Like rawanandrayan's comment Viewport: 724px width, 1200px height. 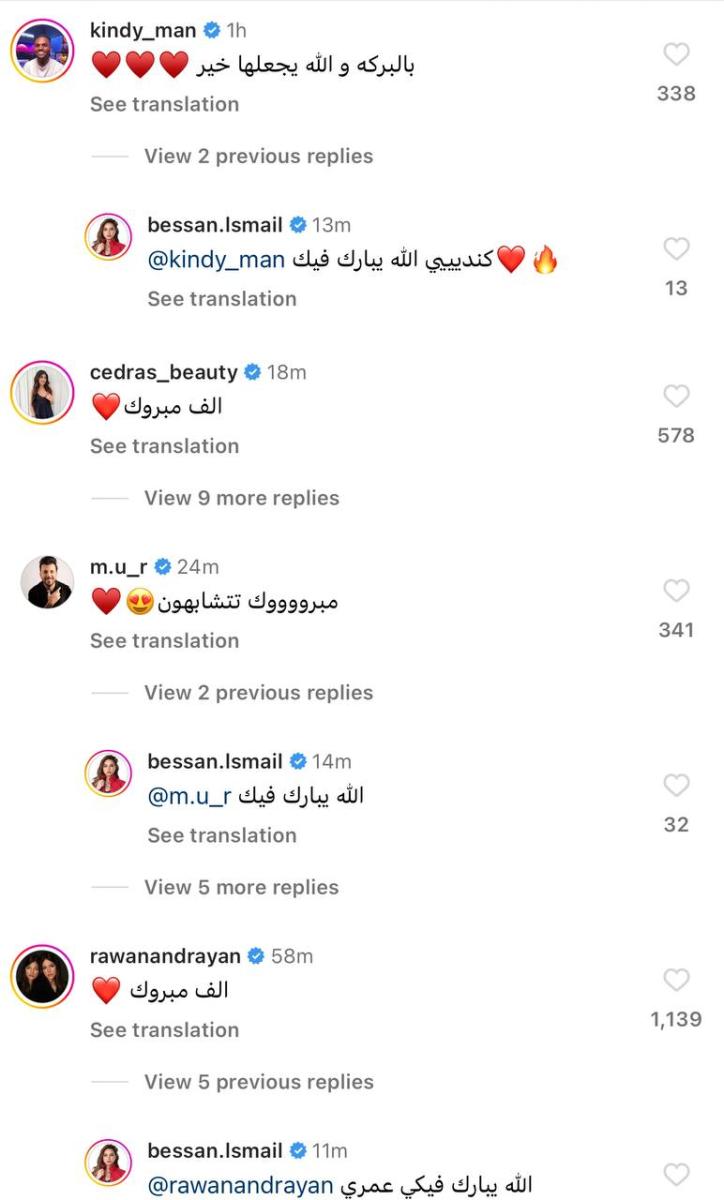point(677,980)
